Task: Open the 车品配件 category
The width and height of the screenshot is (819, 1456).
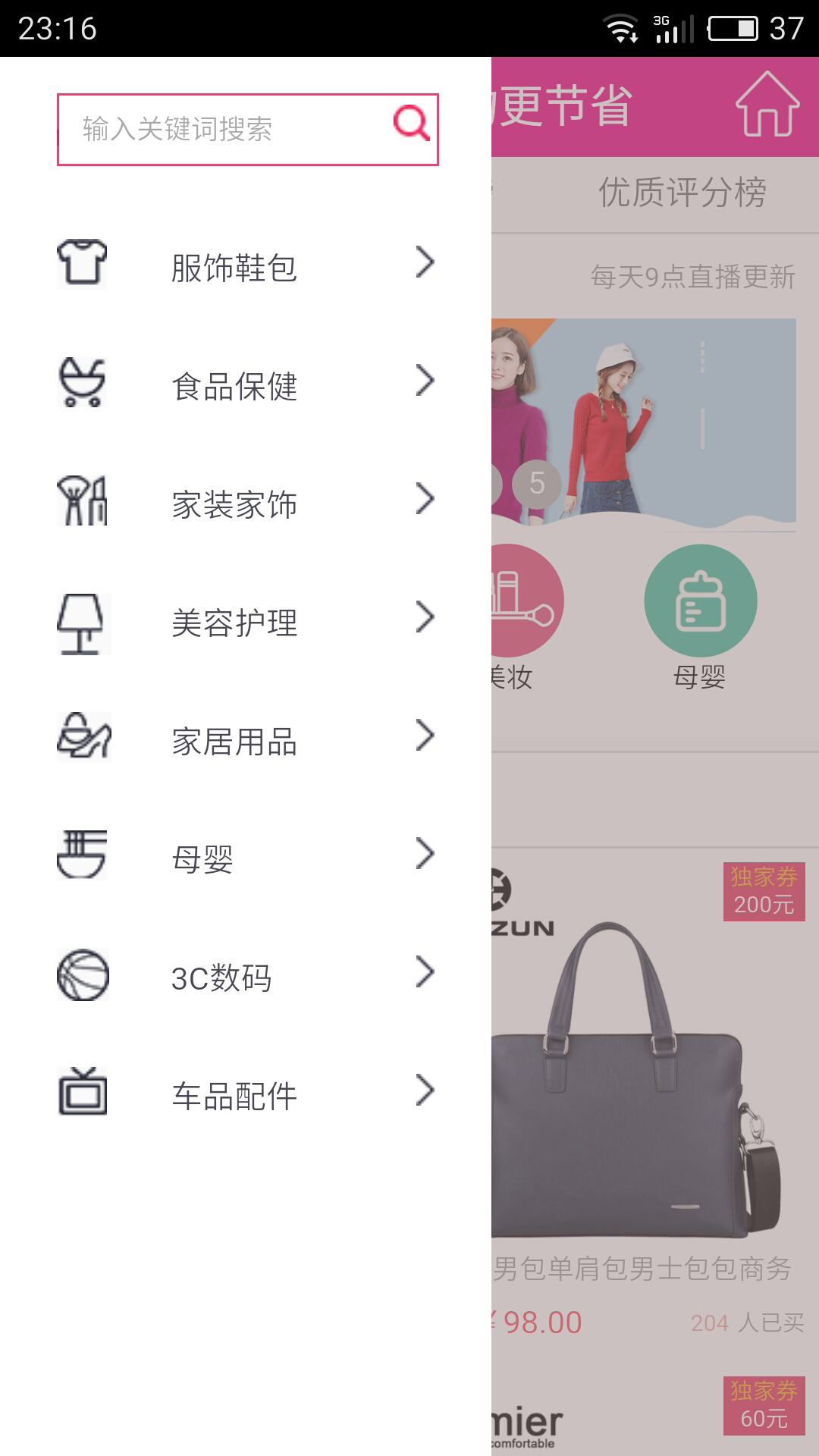Action: [x=246, y=1094]
